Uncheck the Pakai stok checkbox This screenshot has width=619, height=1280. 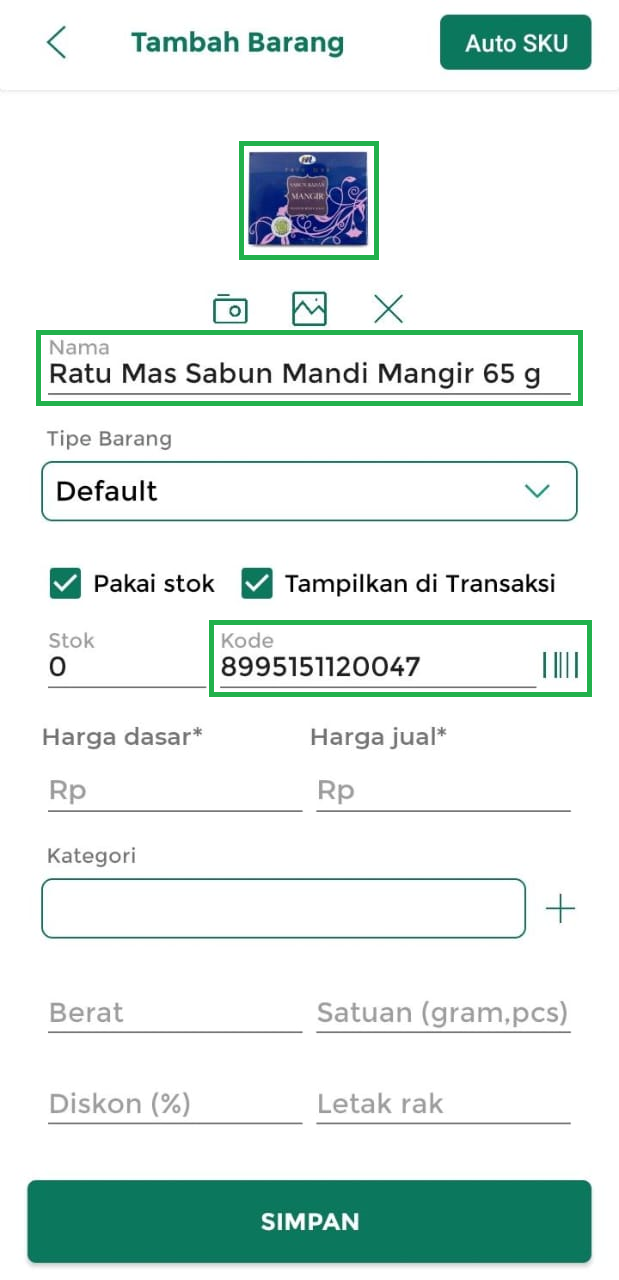[65, 584]
